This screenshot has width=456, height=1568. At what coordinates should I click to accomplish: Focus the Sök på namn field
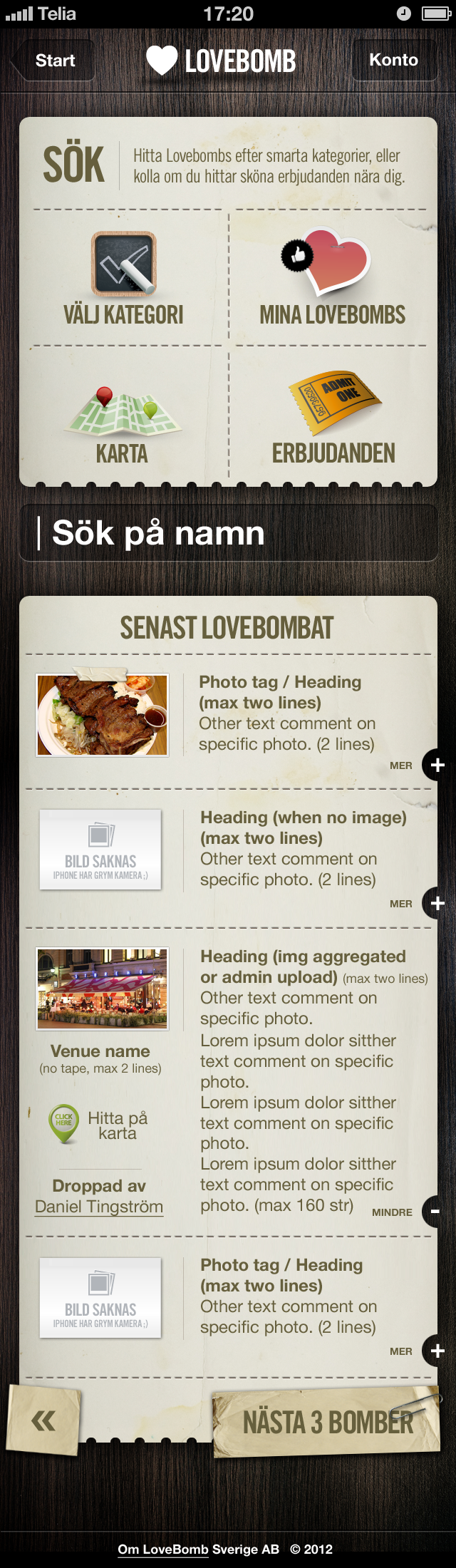pos(228,533)
